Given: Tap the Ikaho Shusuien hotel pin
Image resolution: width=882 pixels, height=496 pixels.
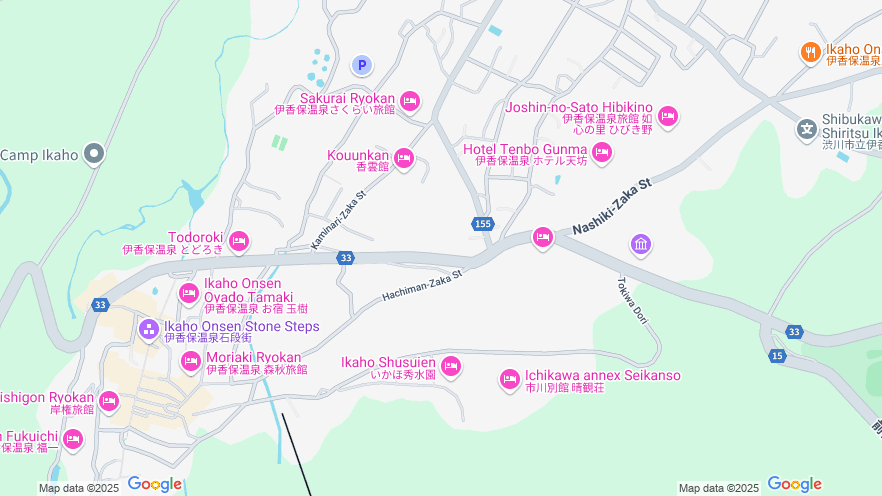Looking at the screenshot, I should tap(450, 366).
